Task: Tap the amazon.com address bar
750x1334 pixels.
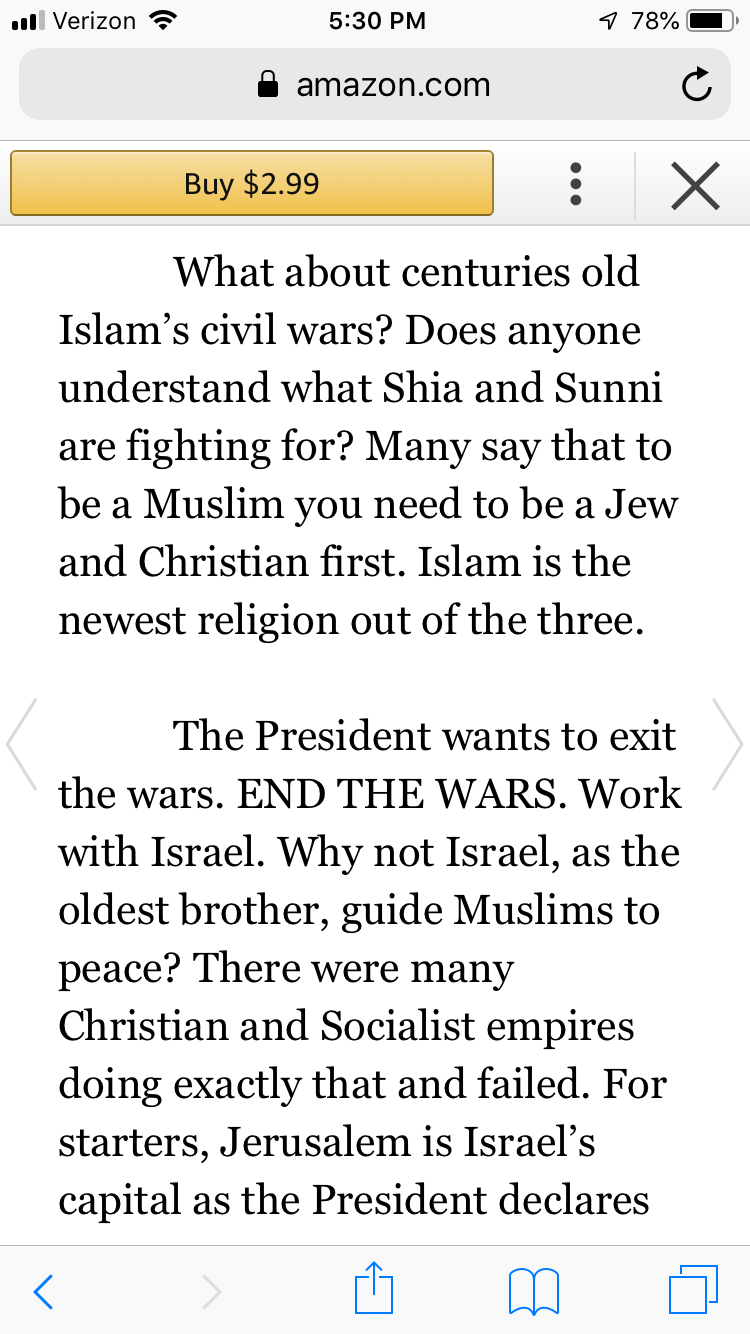Action: tap(374, 85)
